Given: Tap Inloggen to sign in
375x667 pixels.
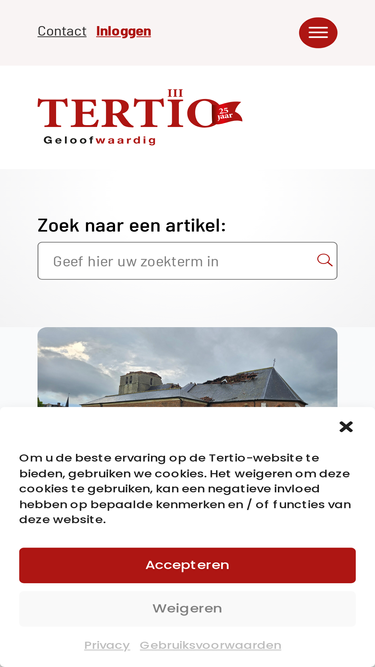Looking at the screenshot, I should (x=123, y=31).
